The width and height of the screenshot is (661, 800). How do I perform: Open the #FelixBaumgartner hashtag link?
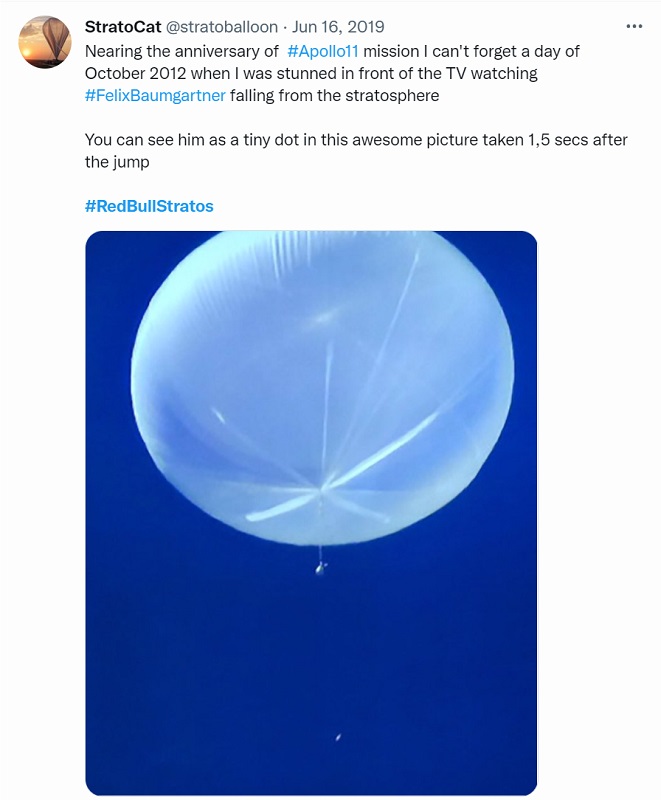[154, 95]
